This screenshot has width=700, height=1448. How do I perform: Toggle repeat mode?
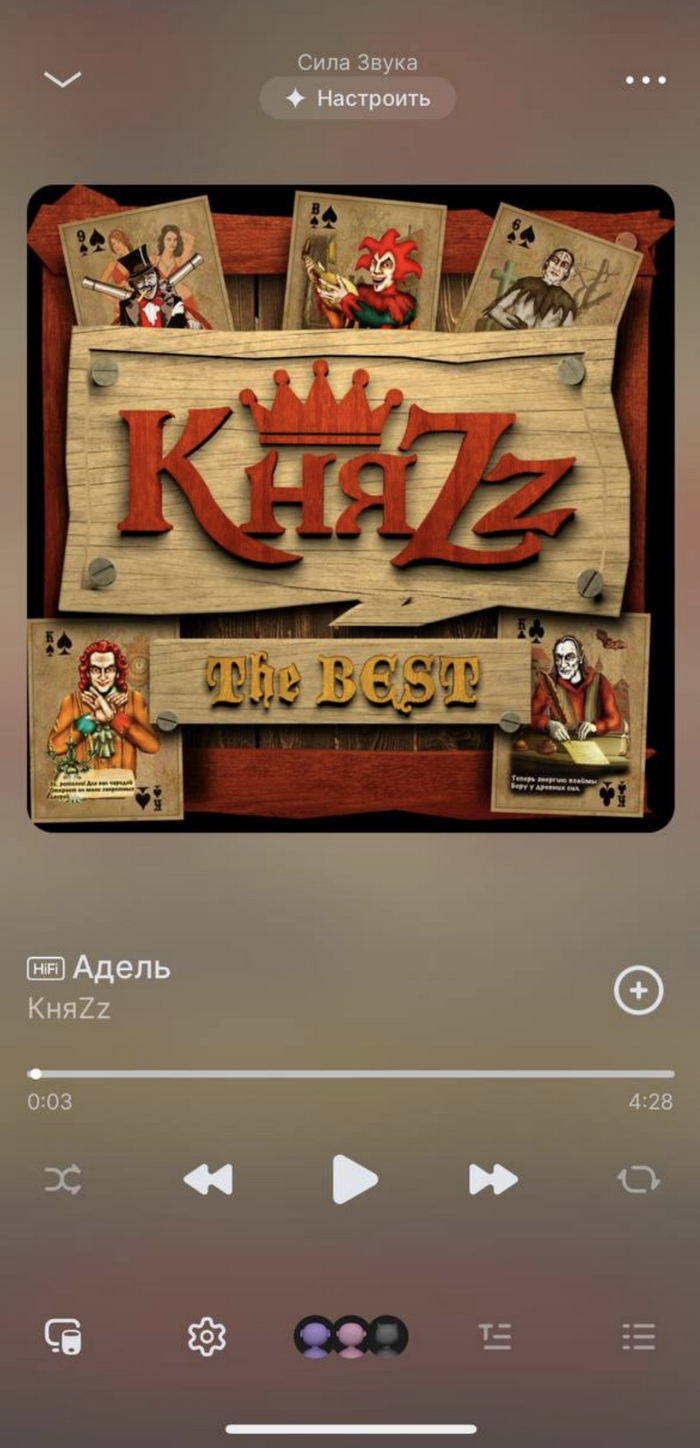(x=638, y=1180)
